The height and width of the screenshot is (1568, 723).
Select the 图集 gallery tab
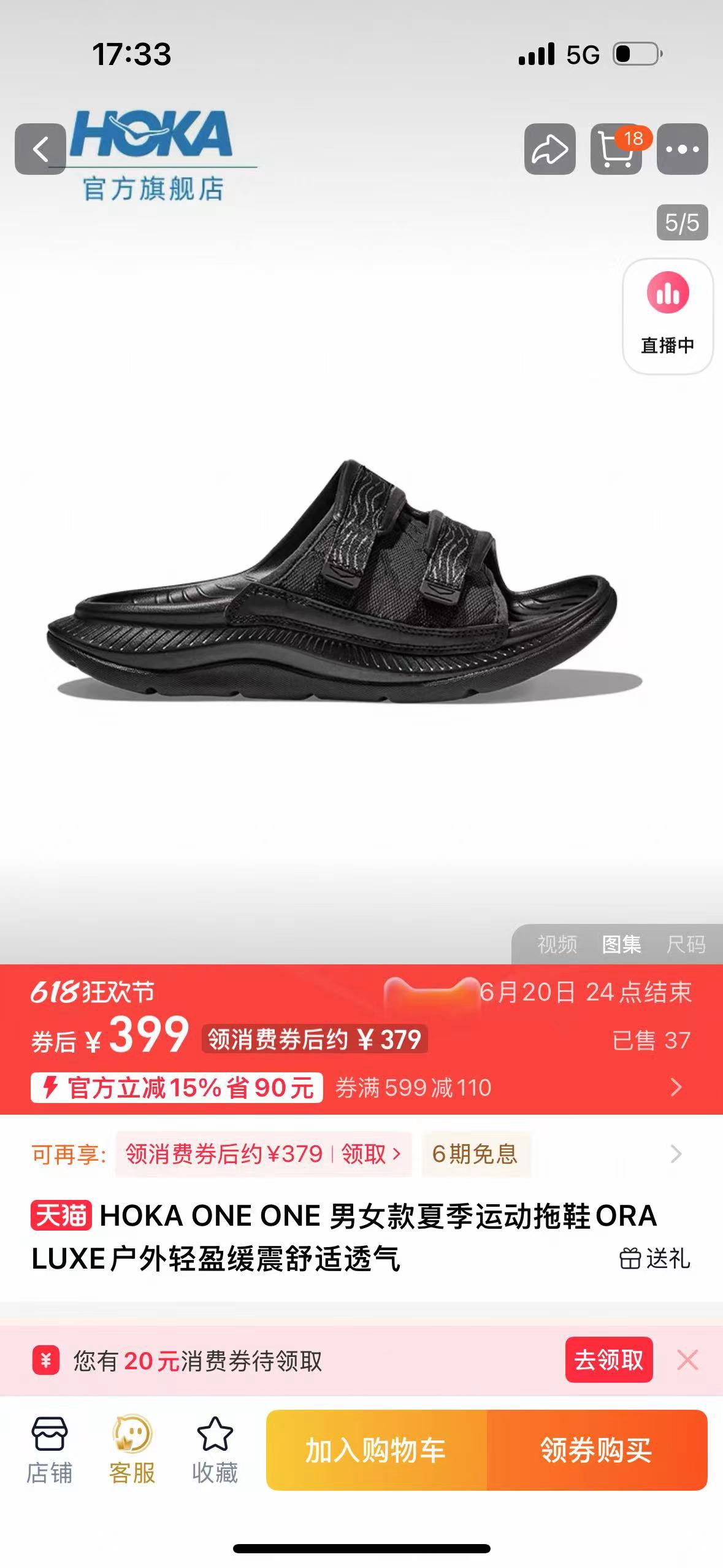tap(621, 944)
